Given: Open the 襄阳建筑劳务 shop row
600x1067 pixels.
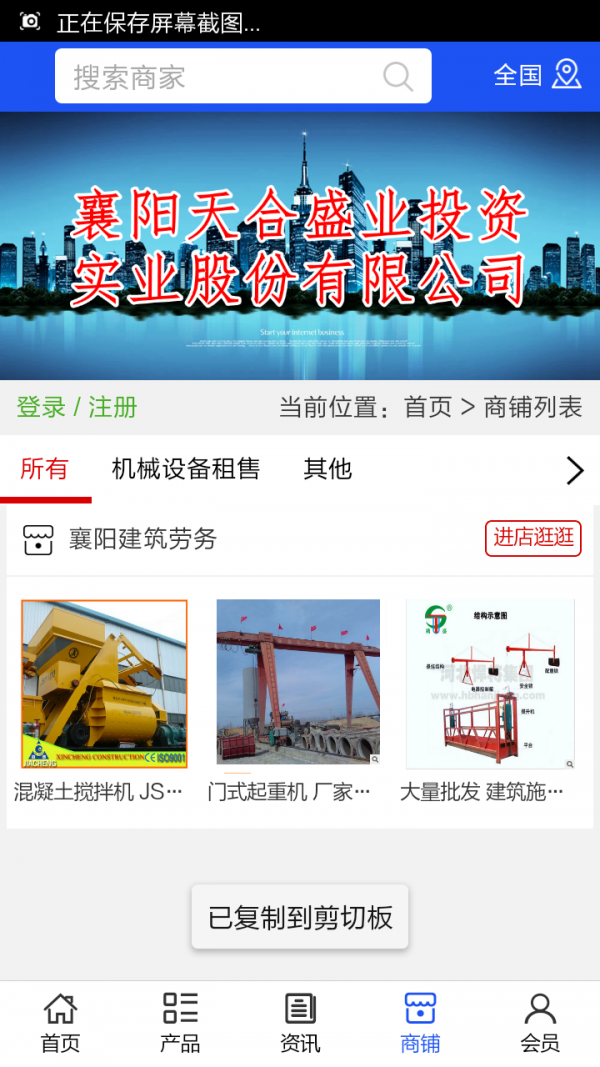Looking at the screenshot, I should pyautogui.click(x=143, y=539).
